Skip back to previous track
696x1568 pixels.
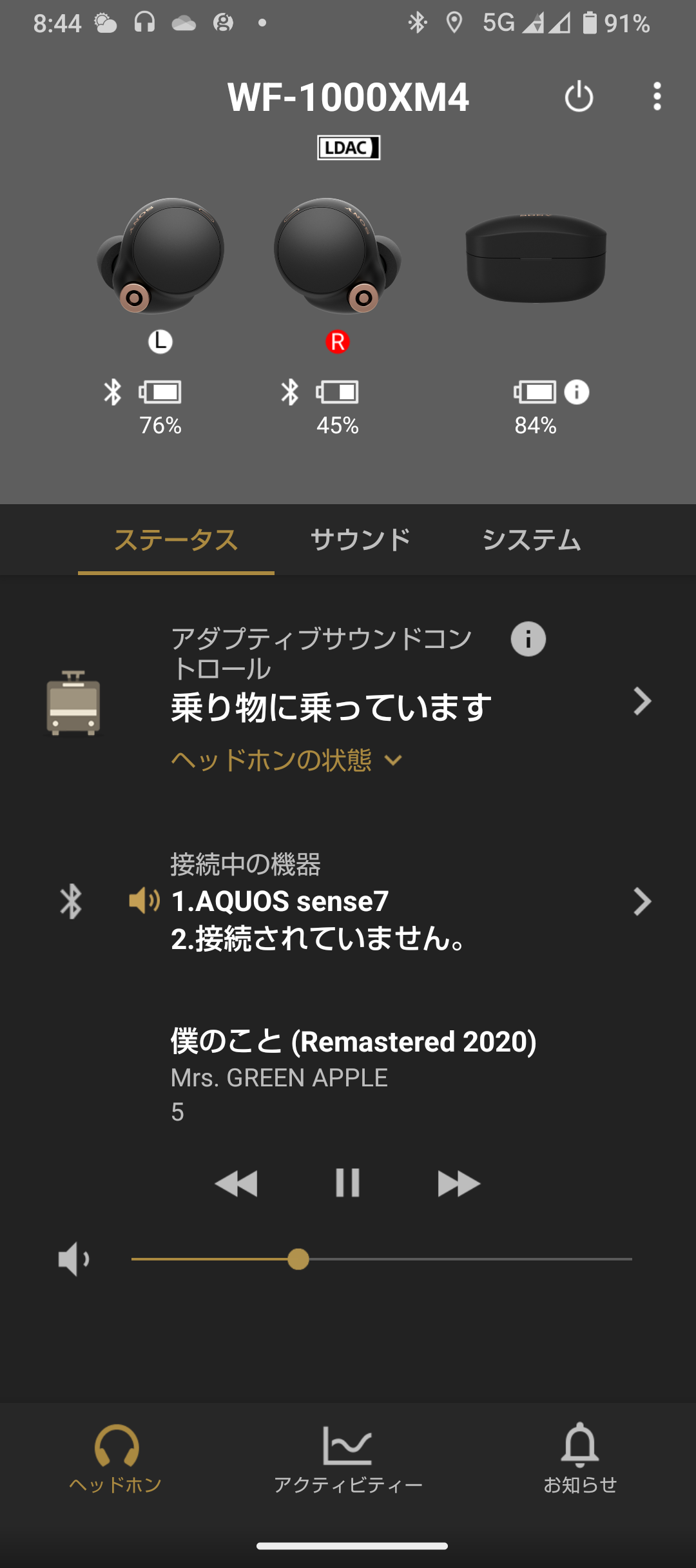(x=236, y=1184)
